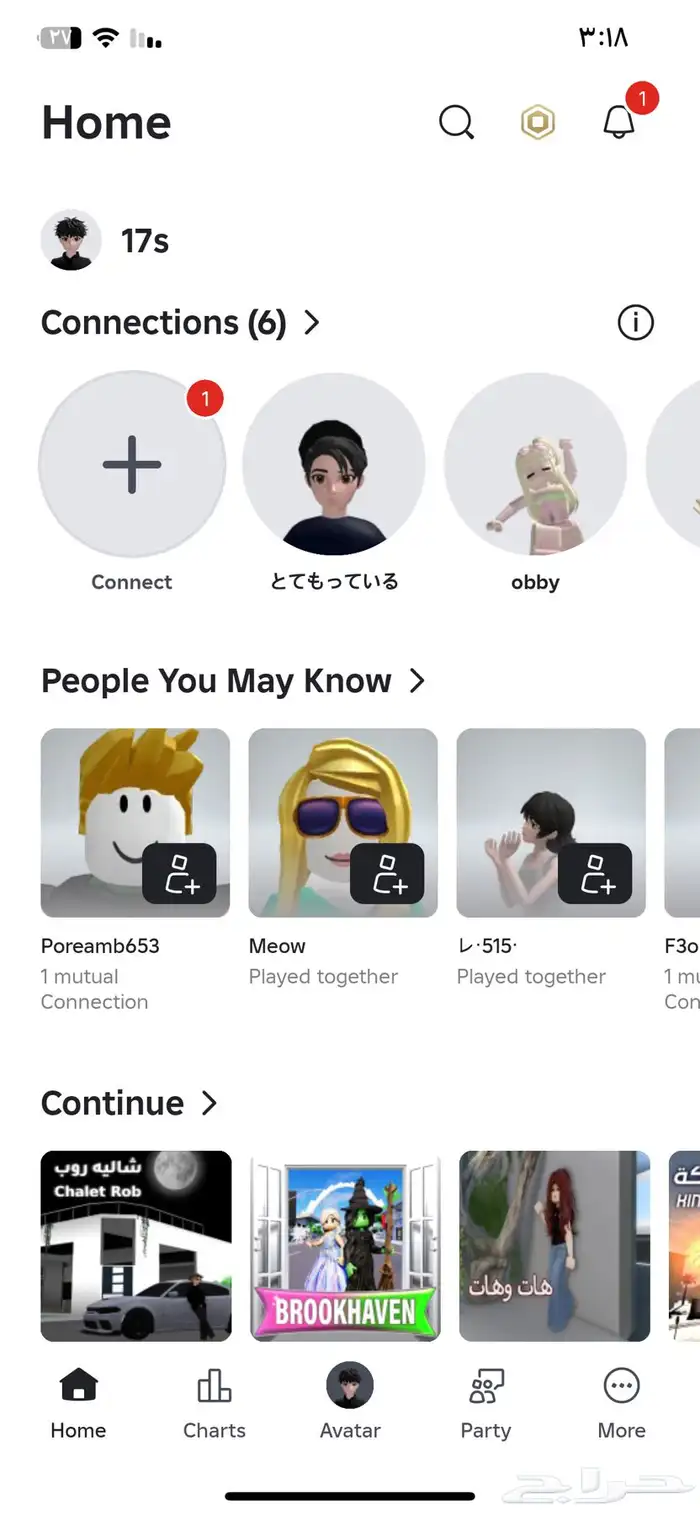The width and height of the screenshot is (700, 1514).
Task: Open the notifications bell
Action: coord(619,123)
